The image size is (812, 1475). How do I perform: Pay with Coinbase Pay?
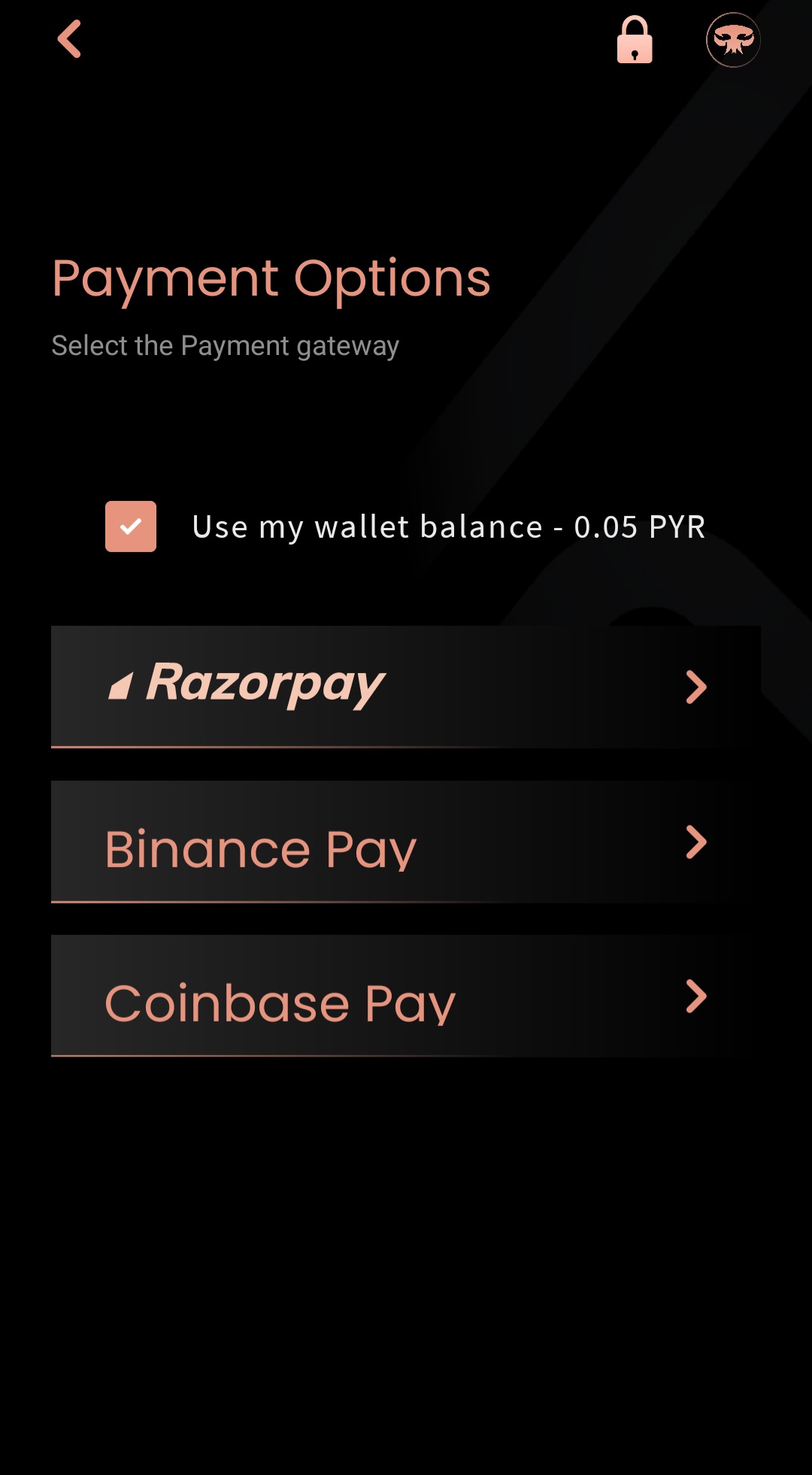[406, 996]
